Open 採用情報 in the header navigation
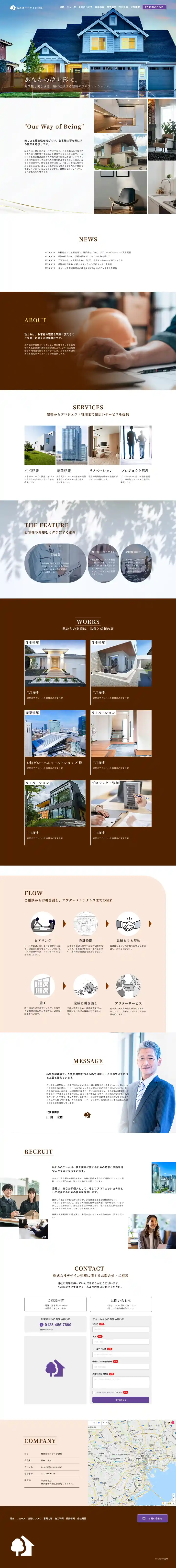The width and height of the screenshot is (176, 1568). [x=123, y=7]
